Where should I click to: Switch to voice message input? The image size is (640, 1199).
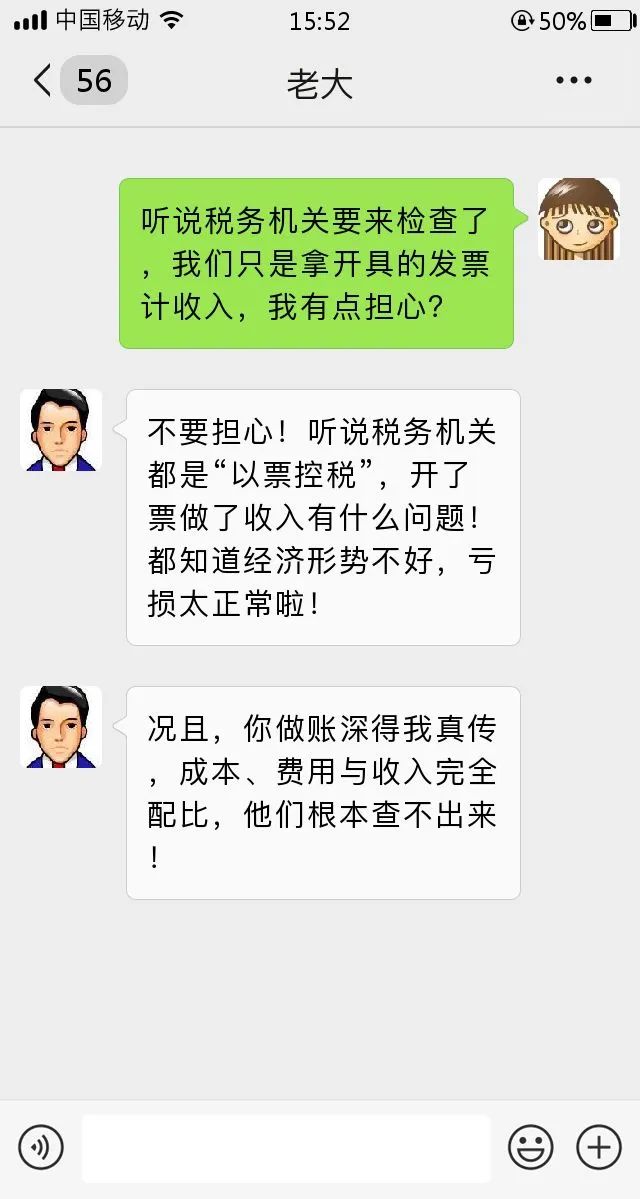click(41, 1148)
